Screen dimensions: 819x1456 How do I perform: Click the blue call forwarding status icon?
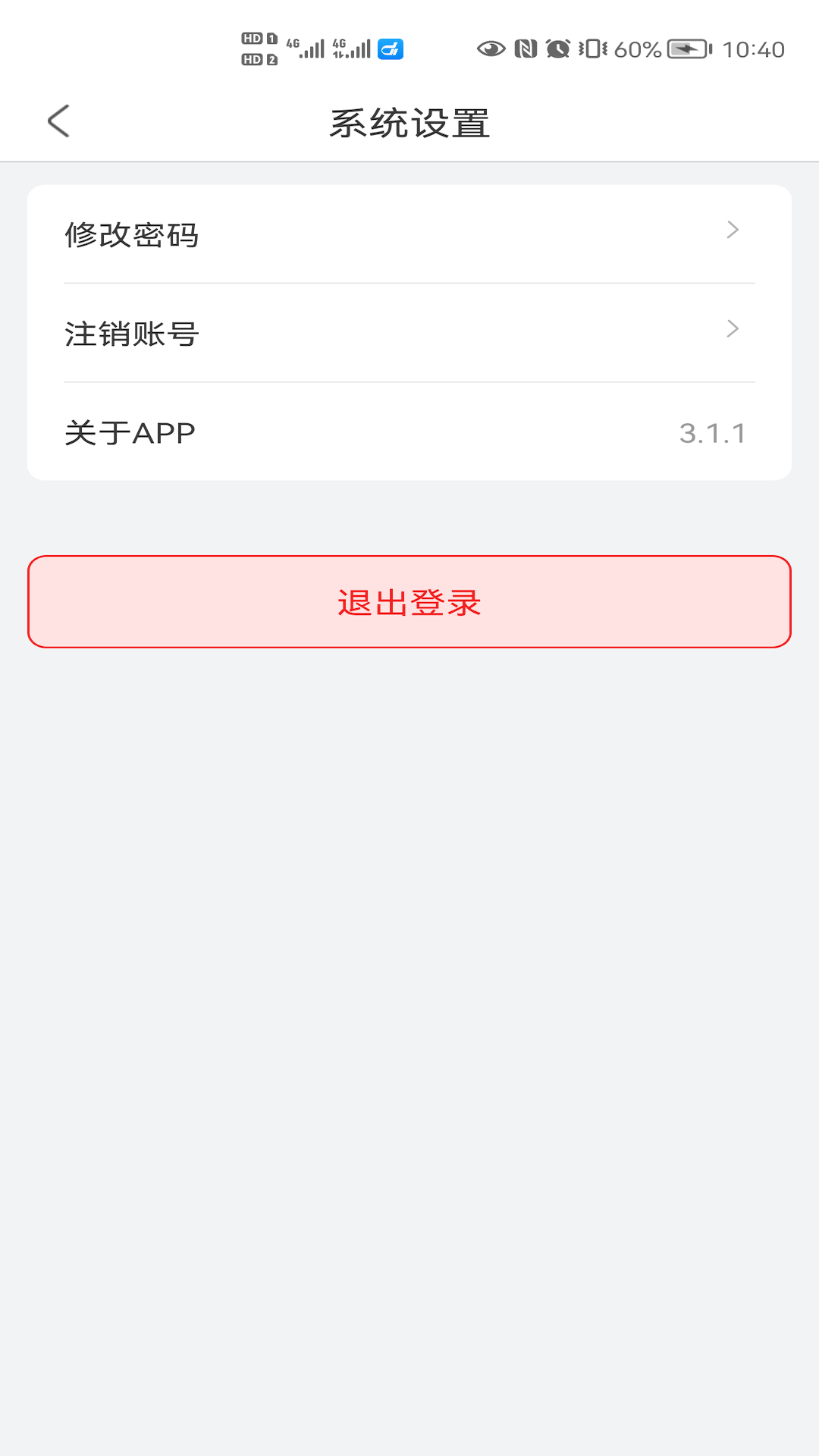tap(391, 50)
